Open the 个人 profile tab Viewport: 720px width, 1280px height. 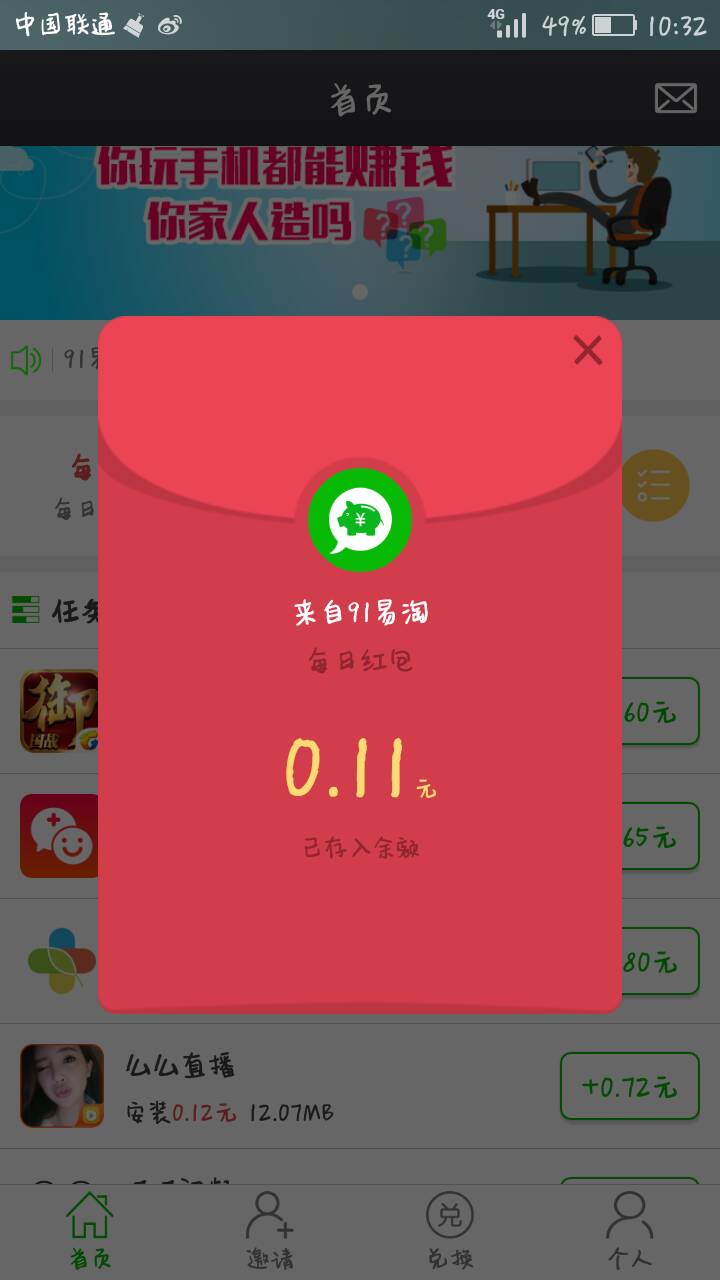629,1230
